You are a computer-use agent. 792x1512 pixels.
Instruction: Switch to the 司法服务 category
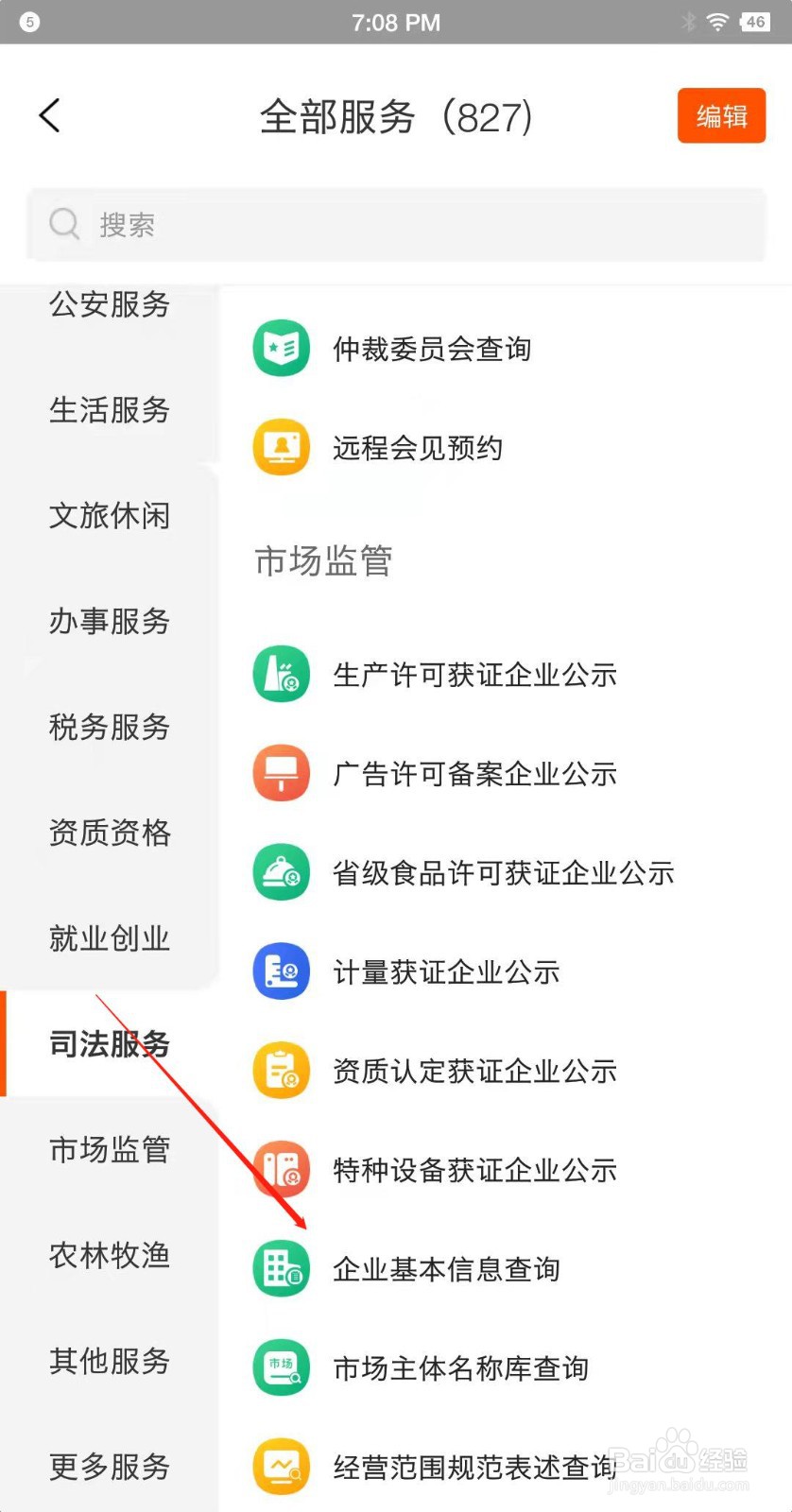[x=109, y=1044]
